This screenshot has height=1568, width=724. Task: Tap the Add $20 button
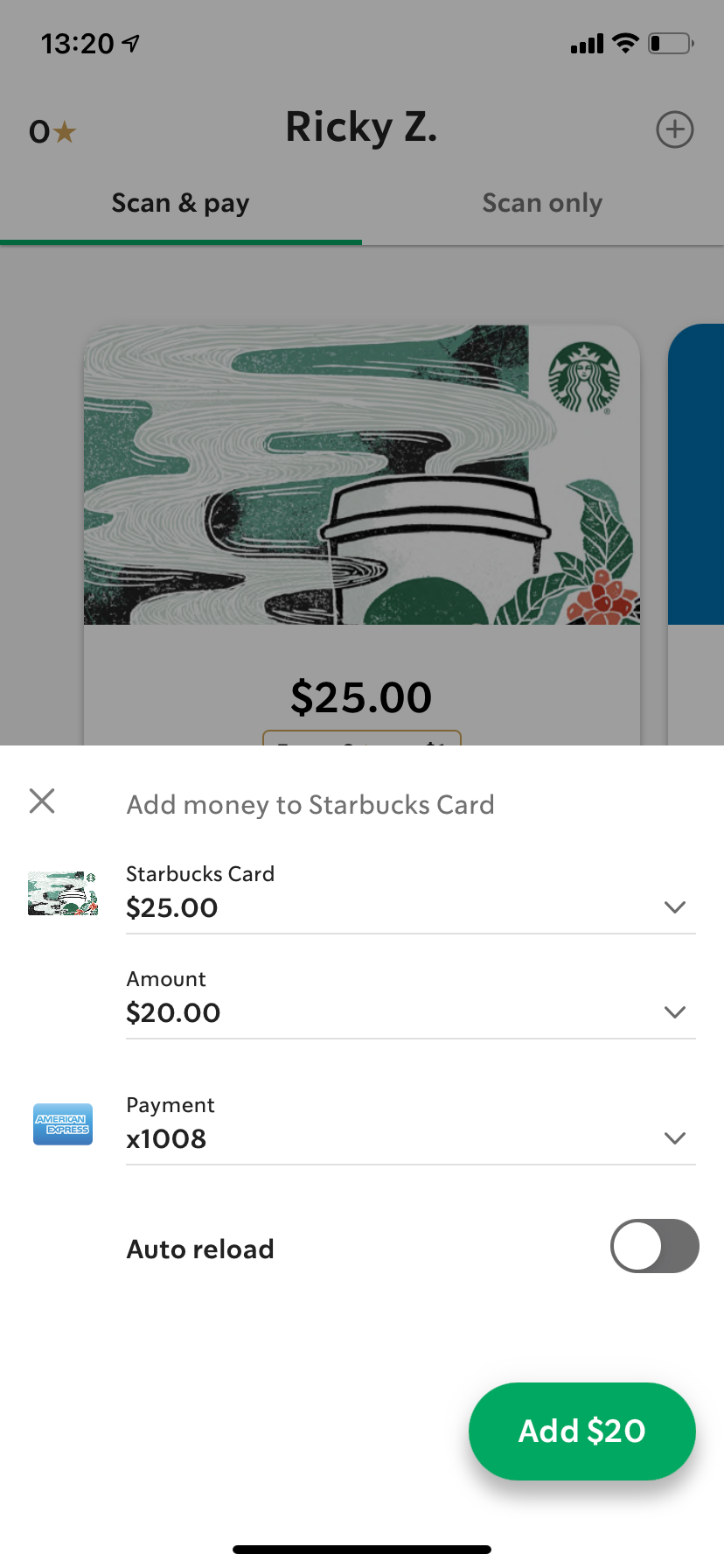(x=581, y=1431)
